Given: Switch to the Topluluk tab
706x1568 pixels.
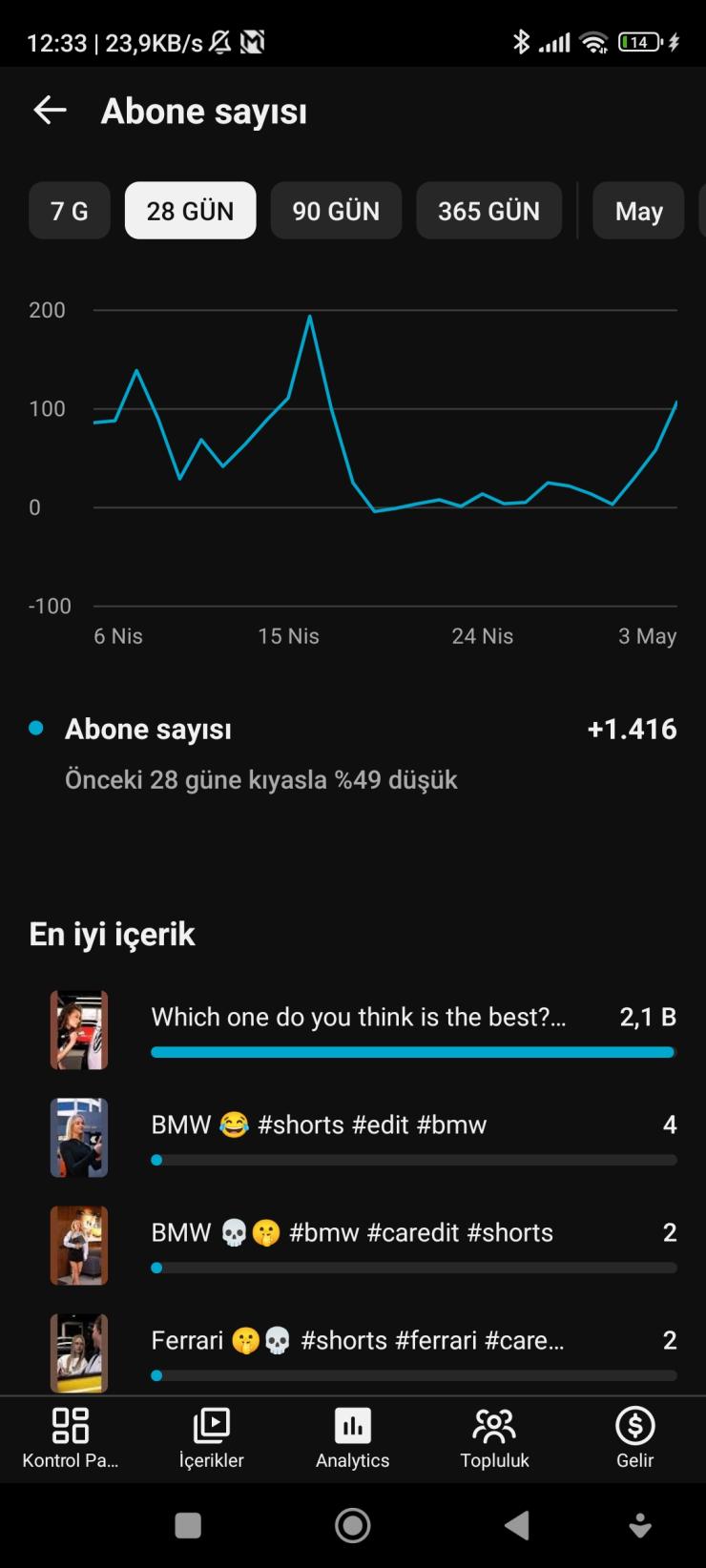Looking at the screenshot, I should click(494, 1438).
